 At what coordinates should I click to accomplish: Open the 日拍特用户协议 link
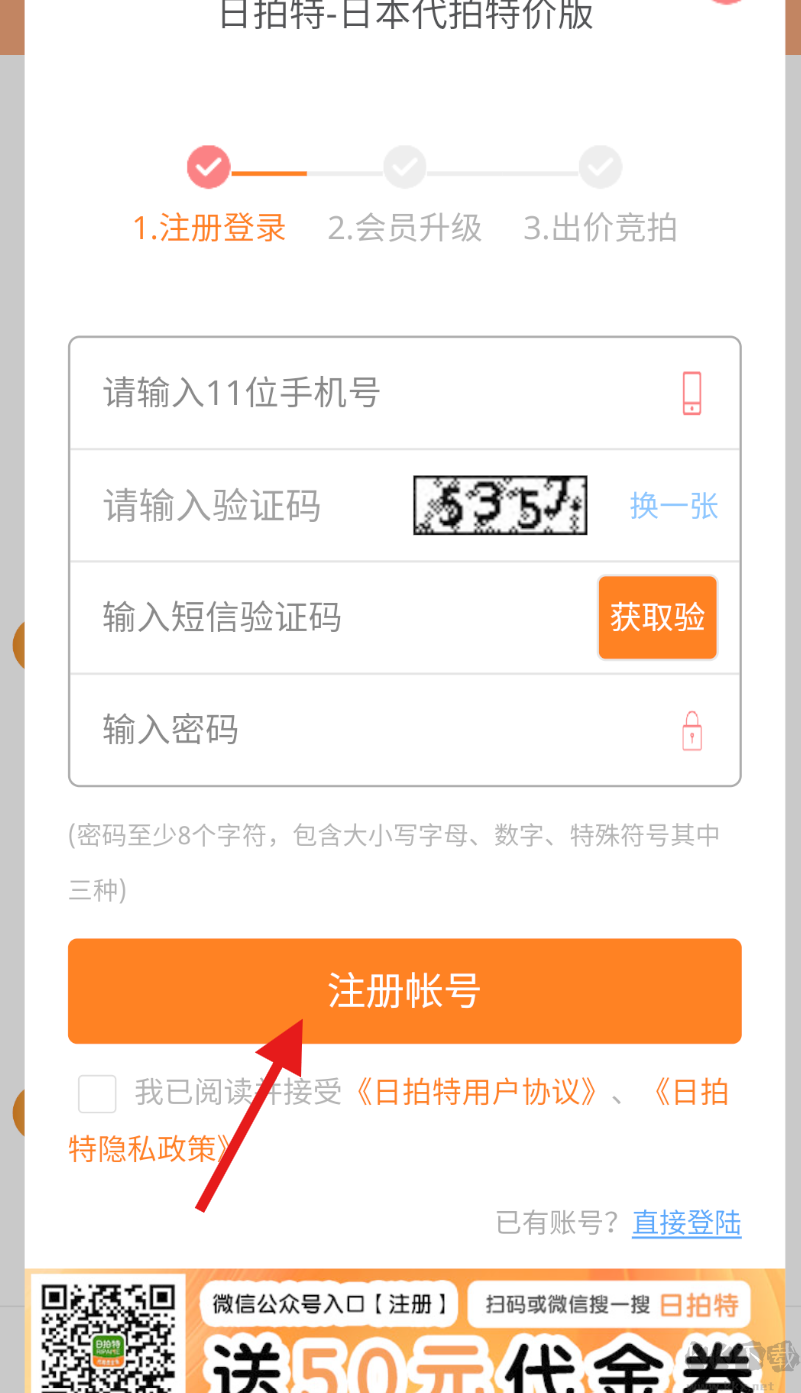click(x=478, y=1092)
